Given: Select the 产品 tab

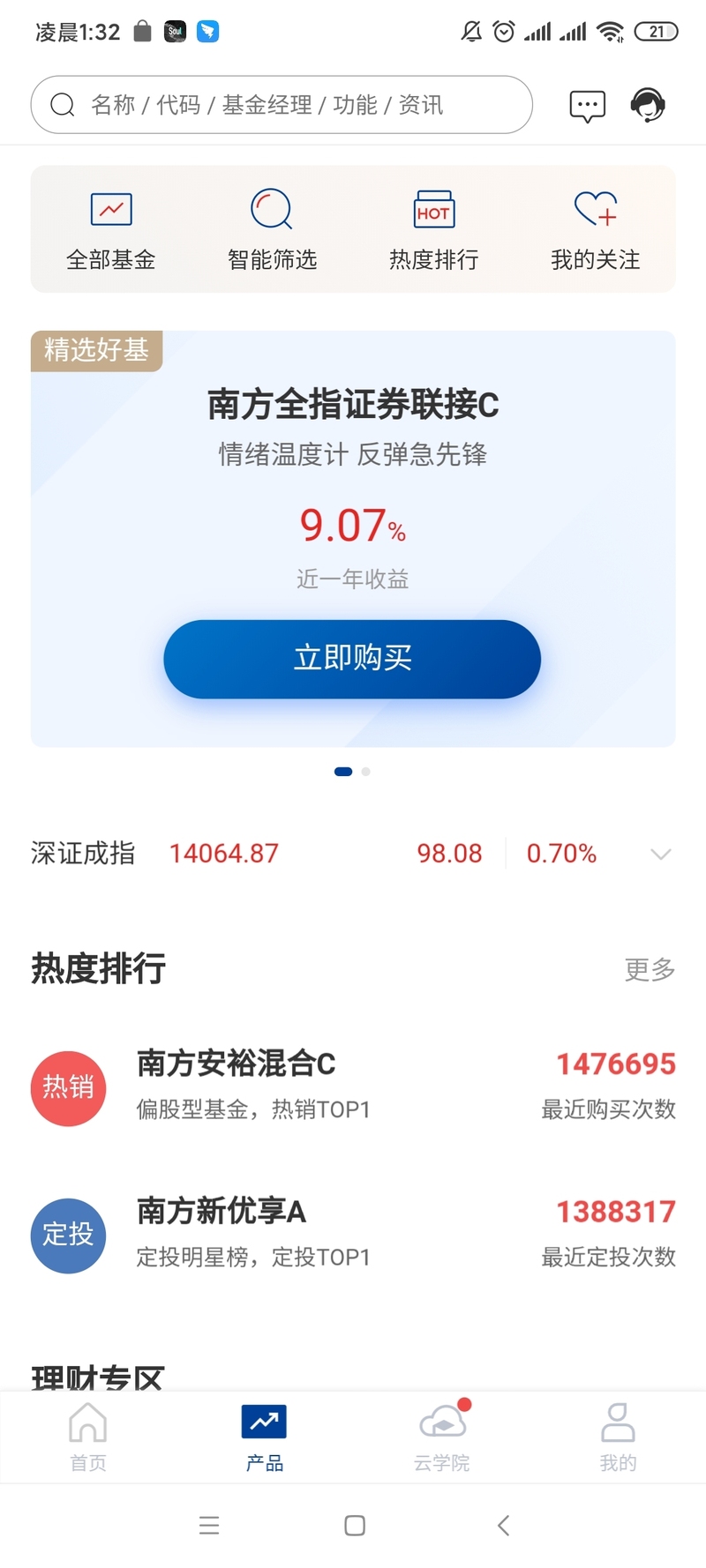Looking at the screenshot, I should [264, 1437].
